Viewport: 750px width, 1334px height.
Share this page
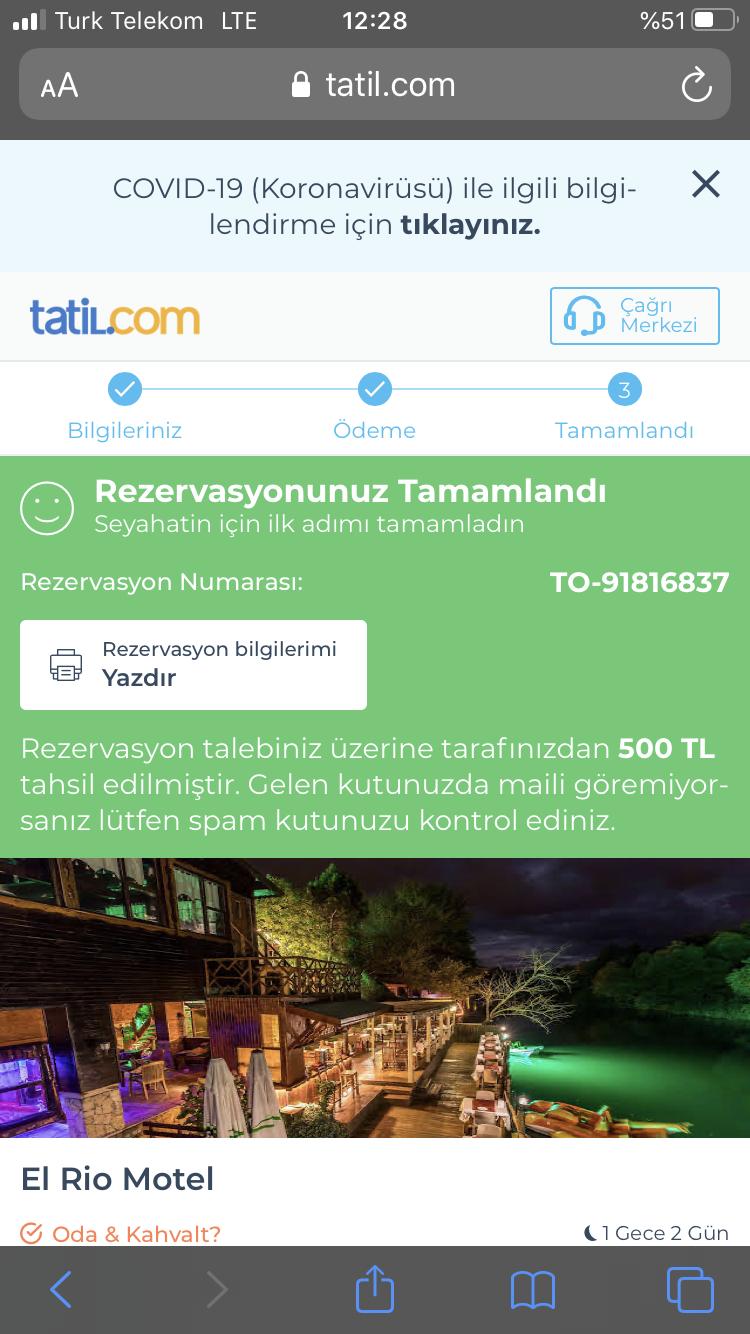pyautogui.click(x=375, y=1288)
